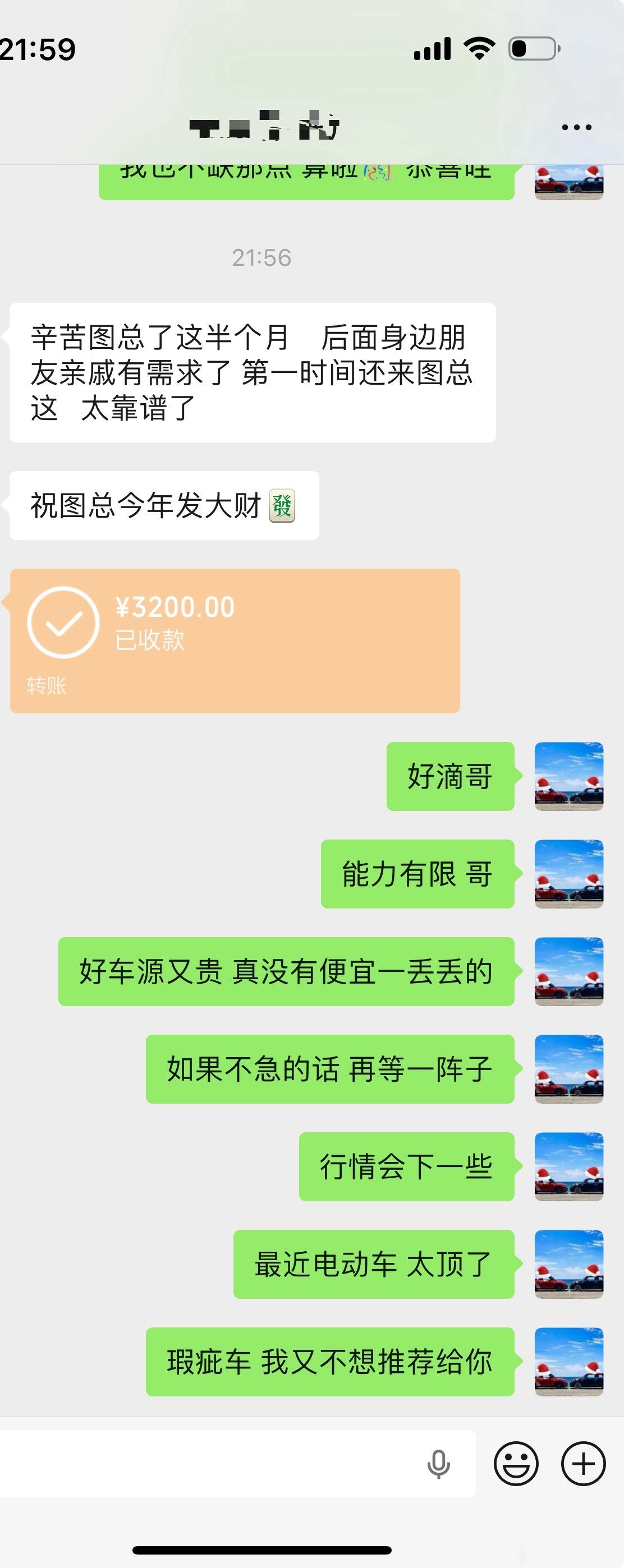The image size is (624, 1568).
Task: Select the message '好滴哥'
Action: tap(451, 776)
